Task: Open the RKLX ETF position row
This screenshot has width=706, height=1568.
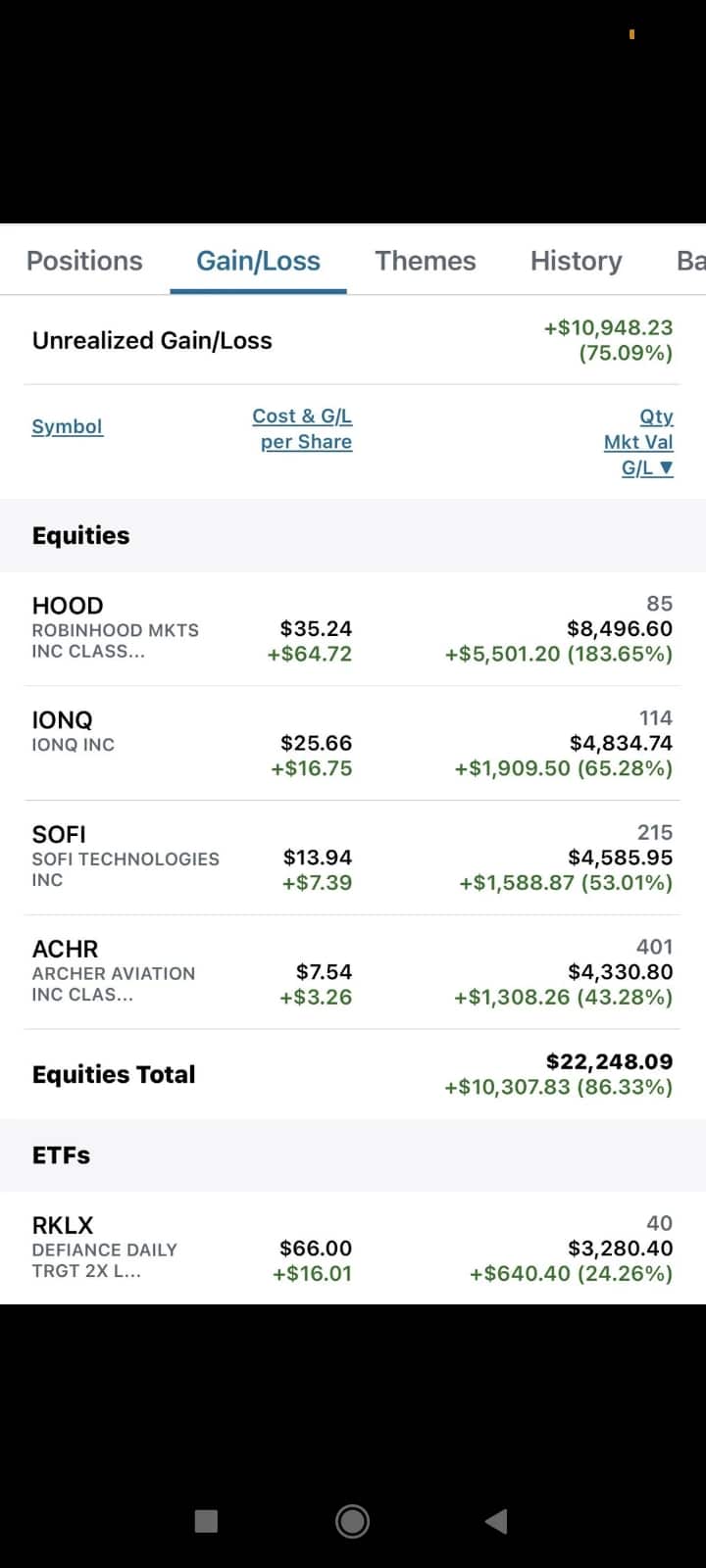Action: [353, 1249]
